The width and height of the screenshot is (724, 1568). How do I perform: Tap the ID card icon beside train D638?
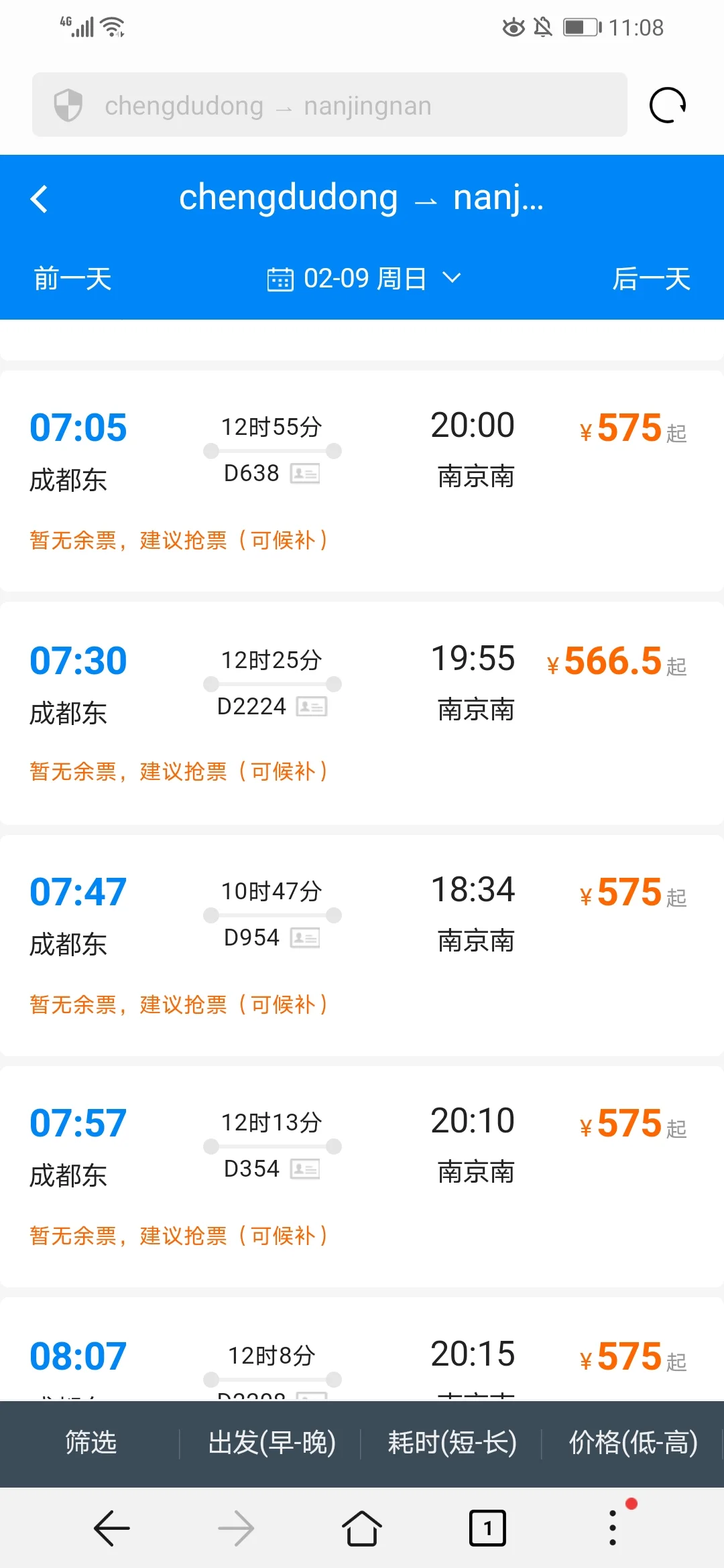pos(306,474)
